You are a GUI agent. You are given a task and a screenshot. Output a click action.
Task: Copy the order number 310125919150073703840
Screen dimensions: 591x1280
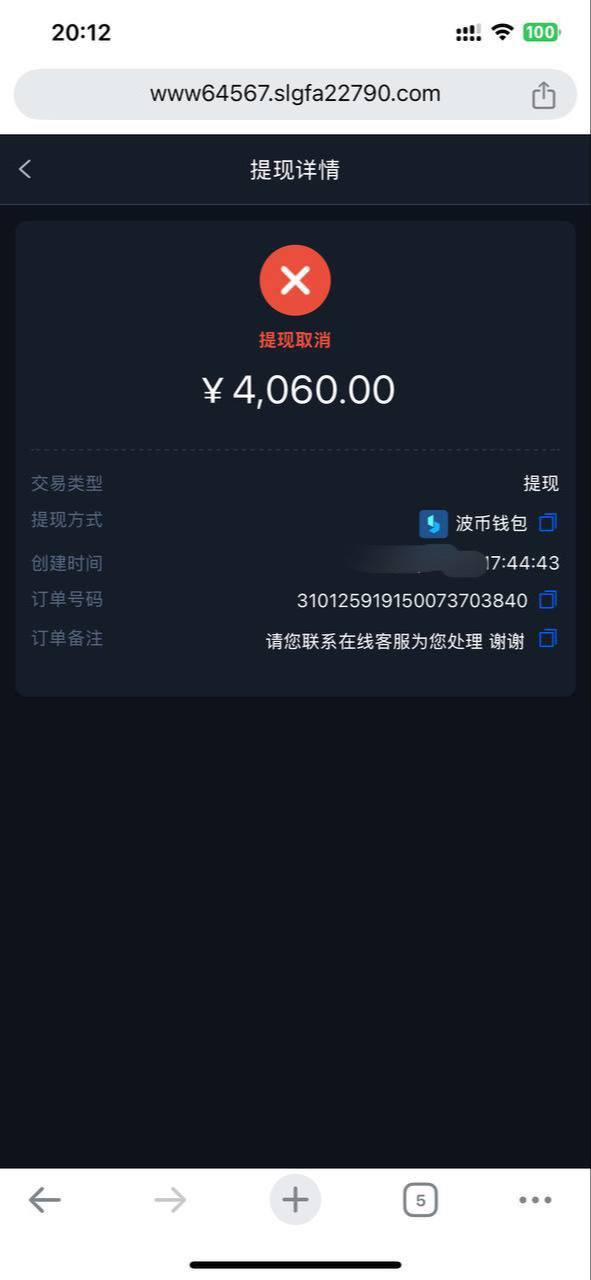coord(547,600)
